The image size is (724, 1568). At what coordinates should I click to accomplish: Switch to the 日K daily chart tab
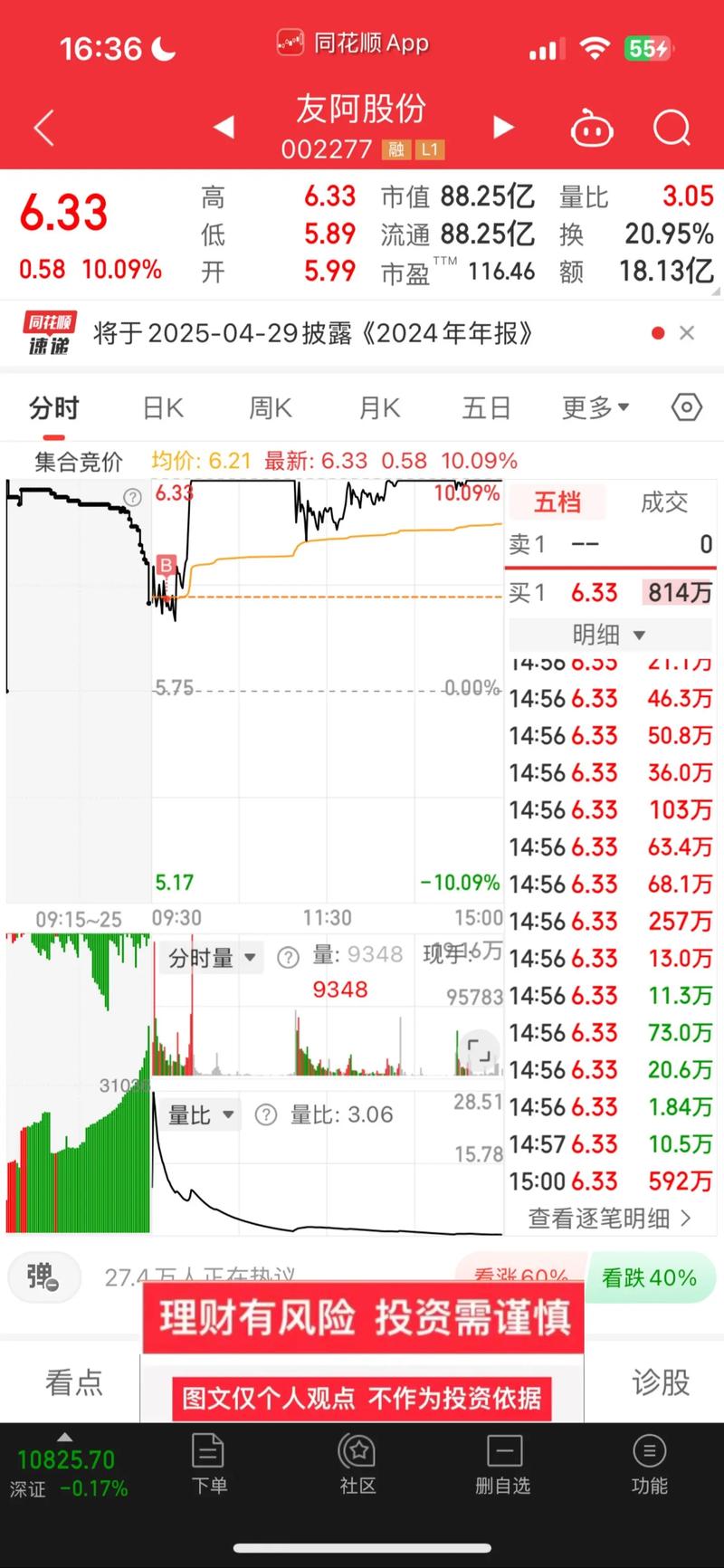161,407
